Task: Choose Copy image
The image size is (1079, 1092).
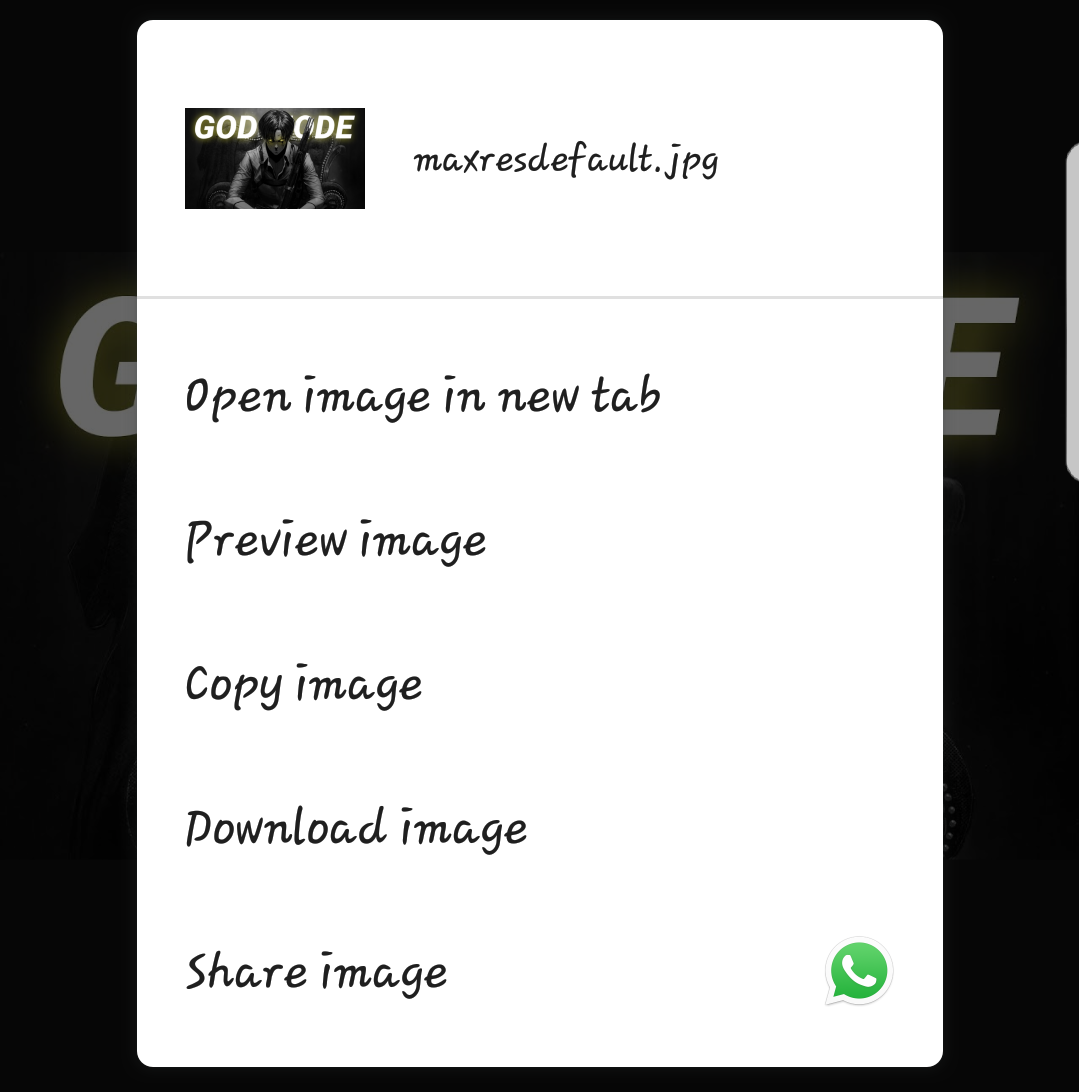Action: 304,685
